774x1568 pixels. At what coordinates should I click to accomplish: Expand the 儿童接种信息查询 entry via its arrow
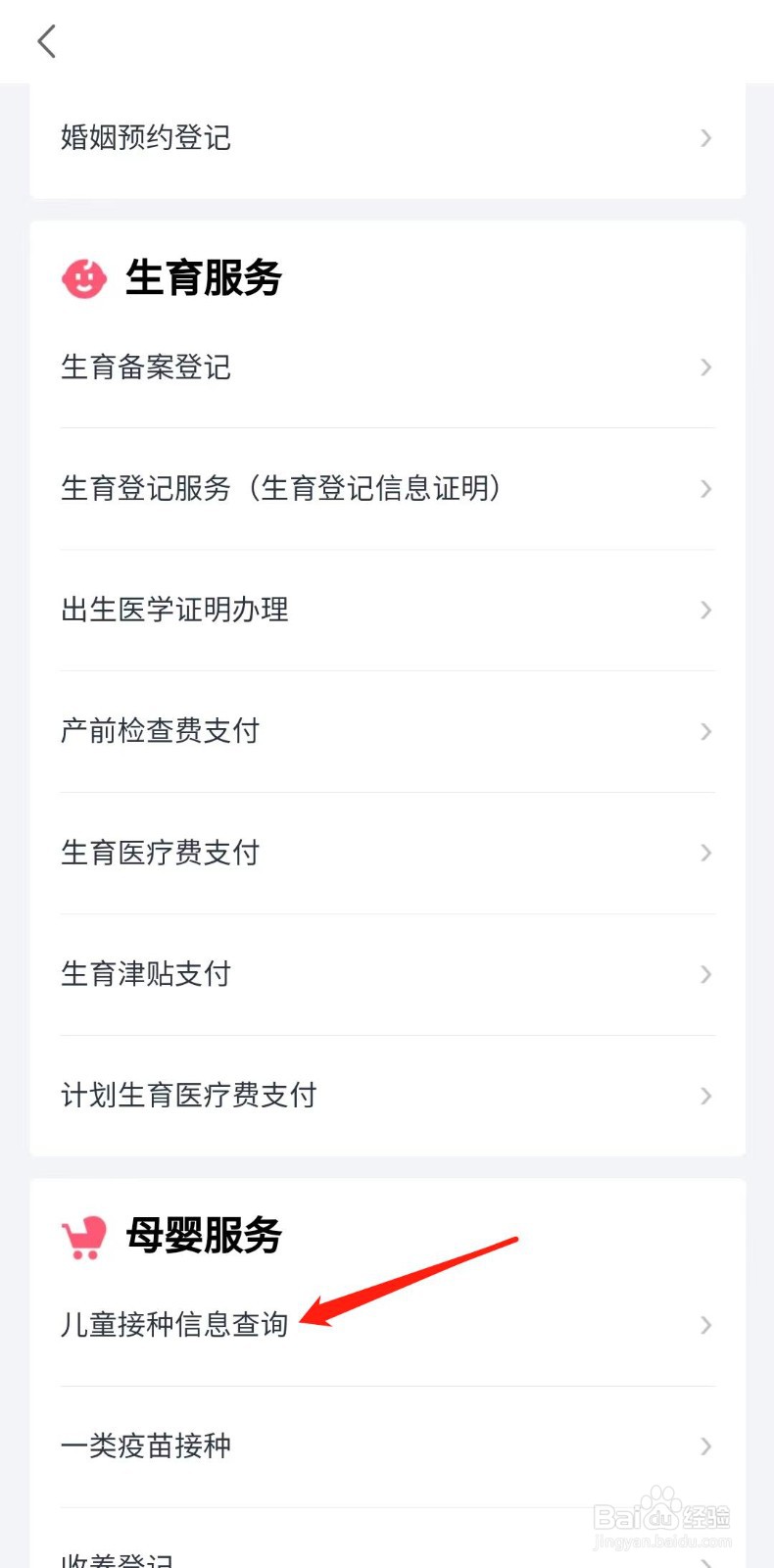(x=705, y=1325)
